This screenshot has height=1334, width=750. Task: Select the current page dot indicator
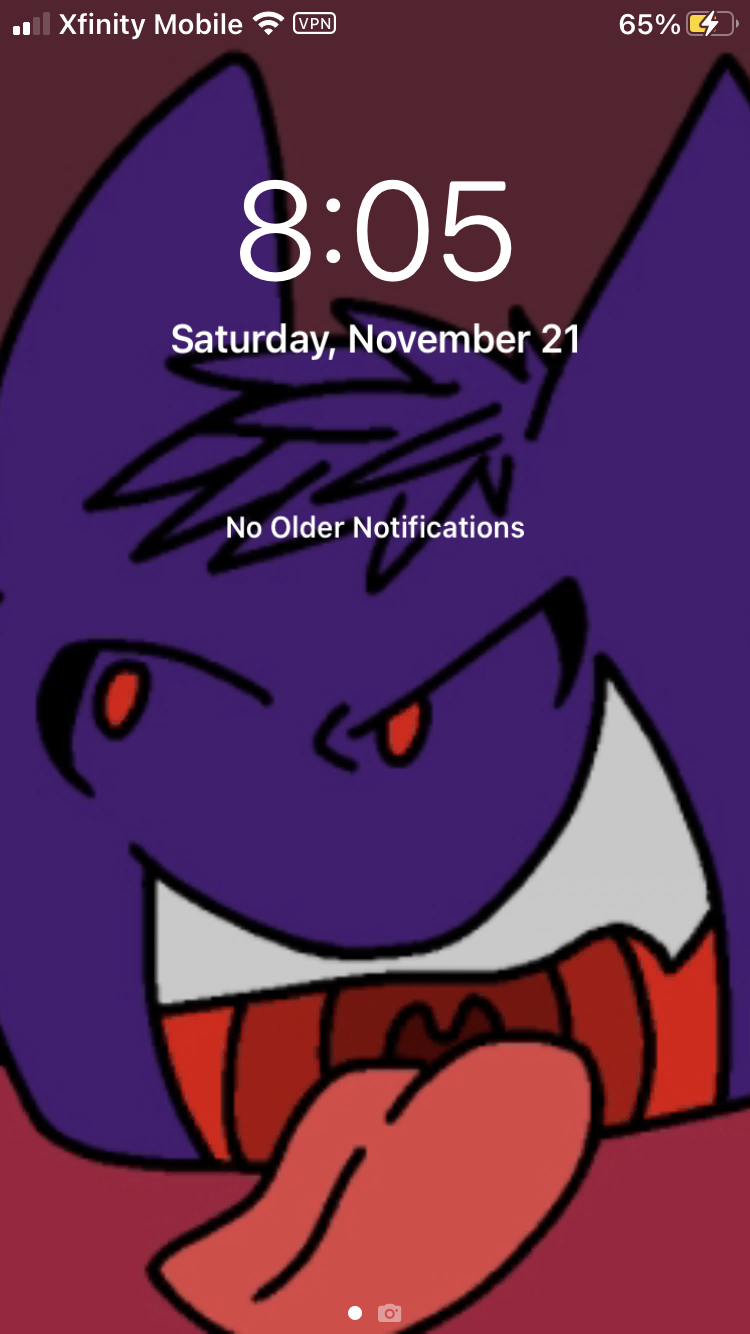click(354, 1313)
